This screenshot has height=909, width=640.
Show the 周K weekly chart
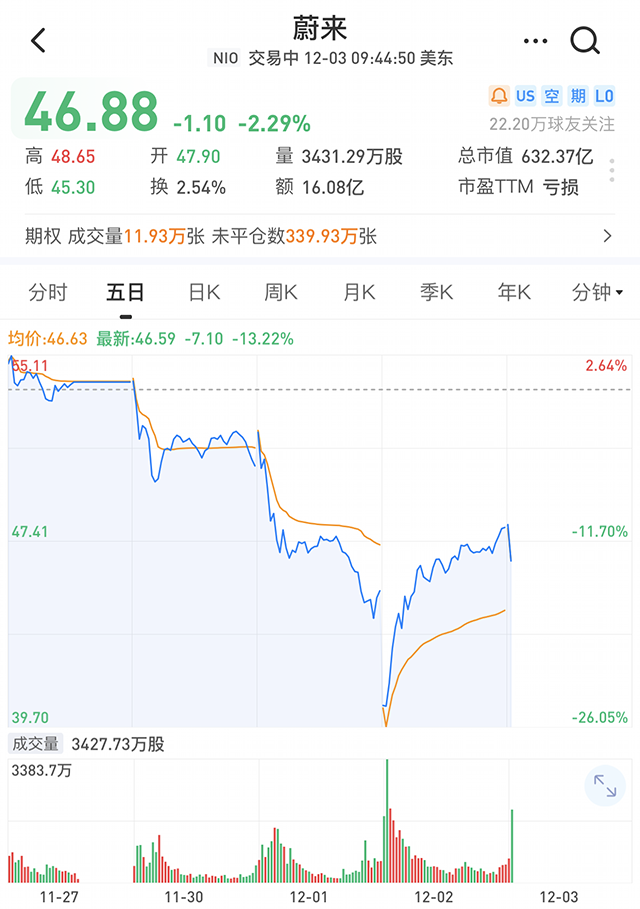click(281, 292)
